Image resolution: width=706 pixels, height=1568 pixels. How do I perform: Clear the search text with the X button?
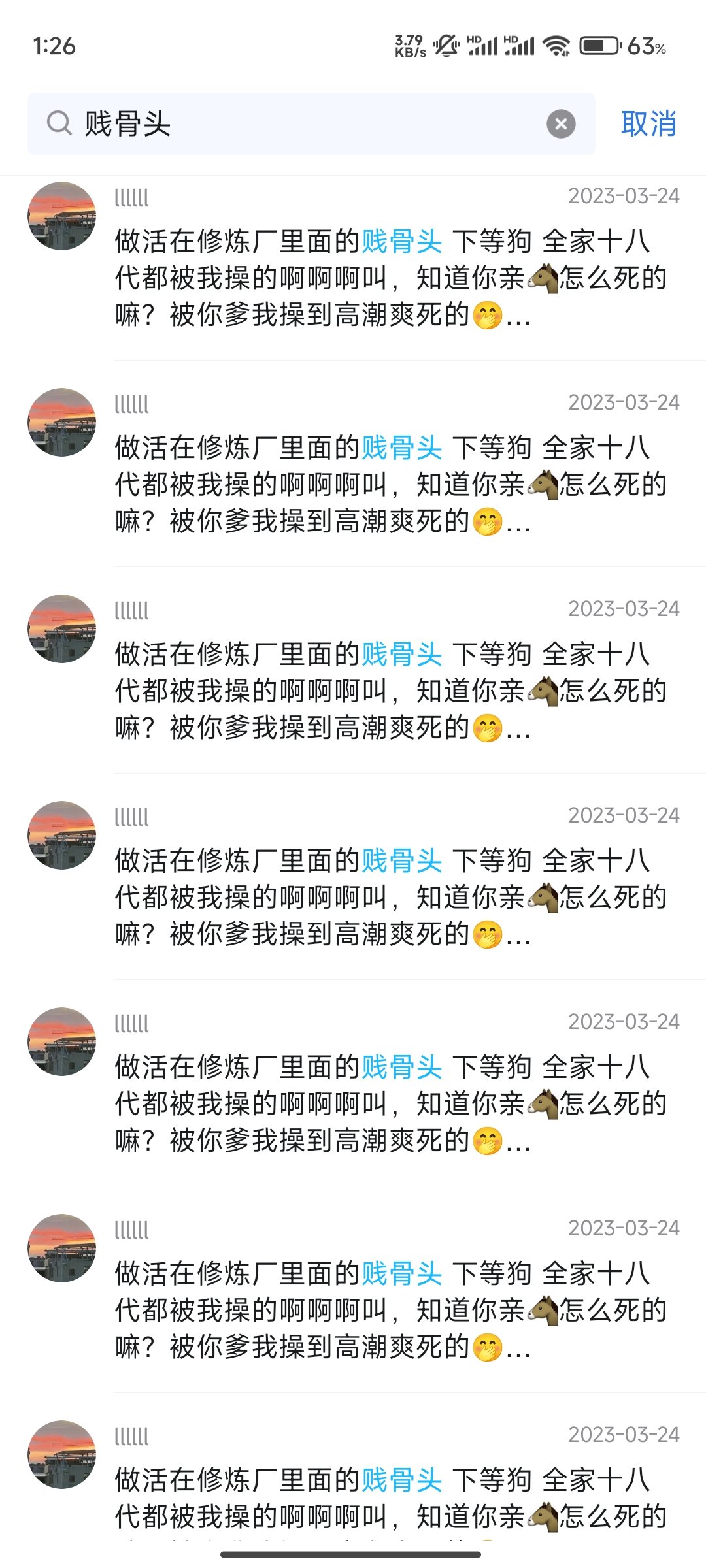(561, 123)
